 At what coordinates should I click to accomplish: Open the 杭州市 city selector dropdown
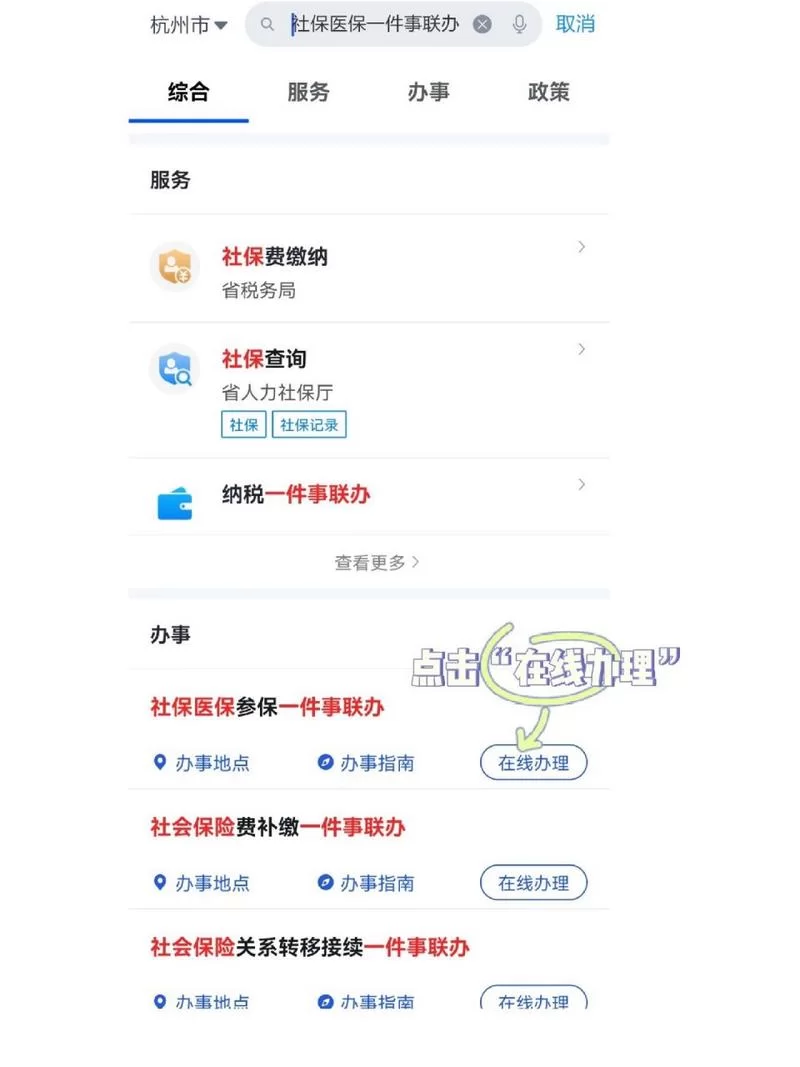coord(187,24)
